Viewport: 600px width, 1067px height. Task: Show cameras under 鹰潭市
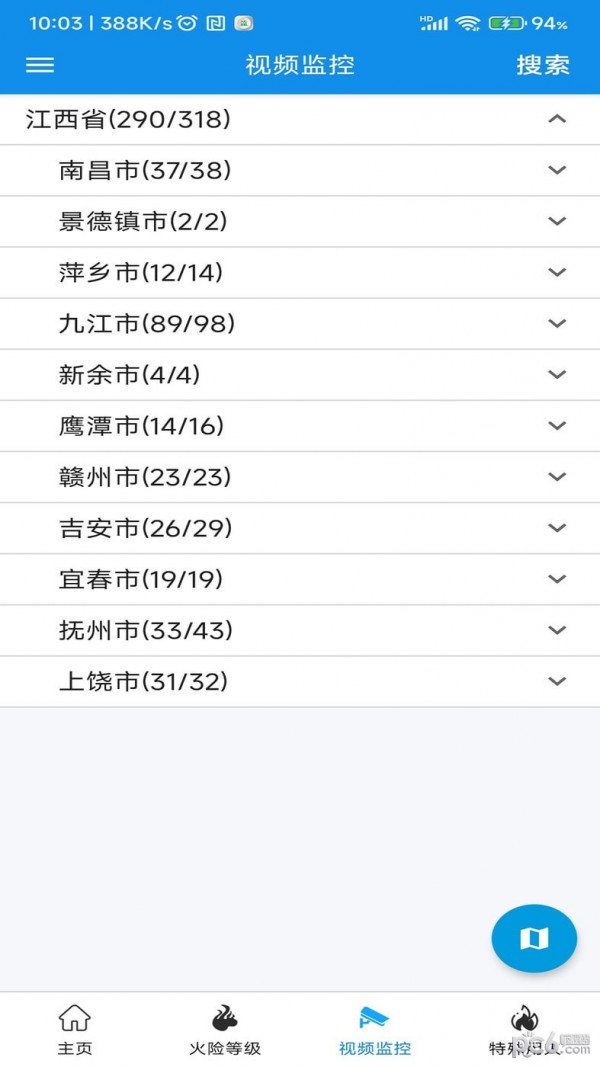click(x=557, y=426)
